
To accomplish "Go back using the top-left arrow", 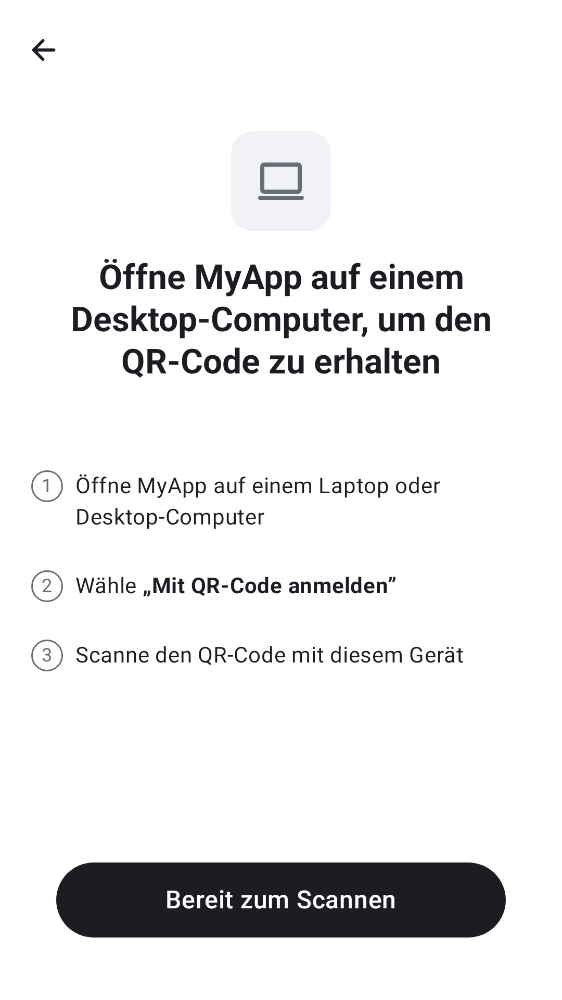I will tap(43, 50).
